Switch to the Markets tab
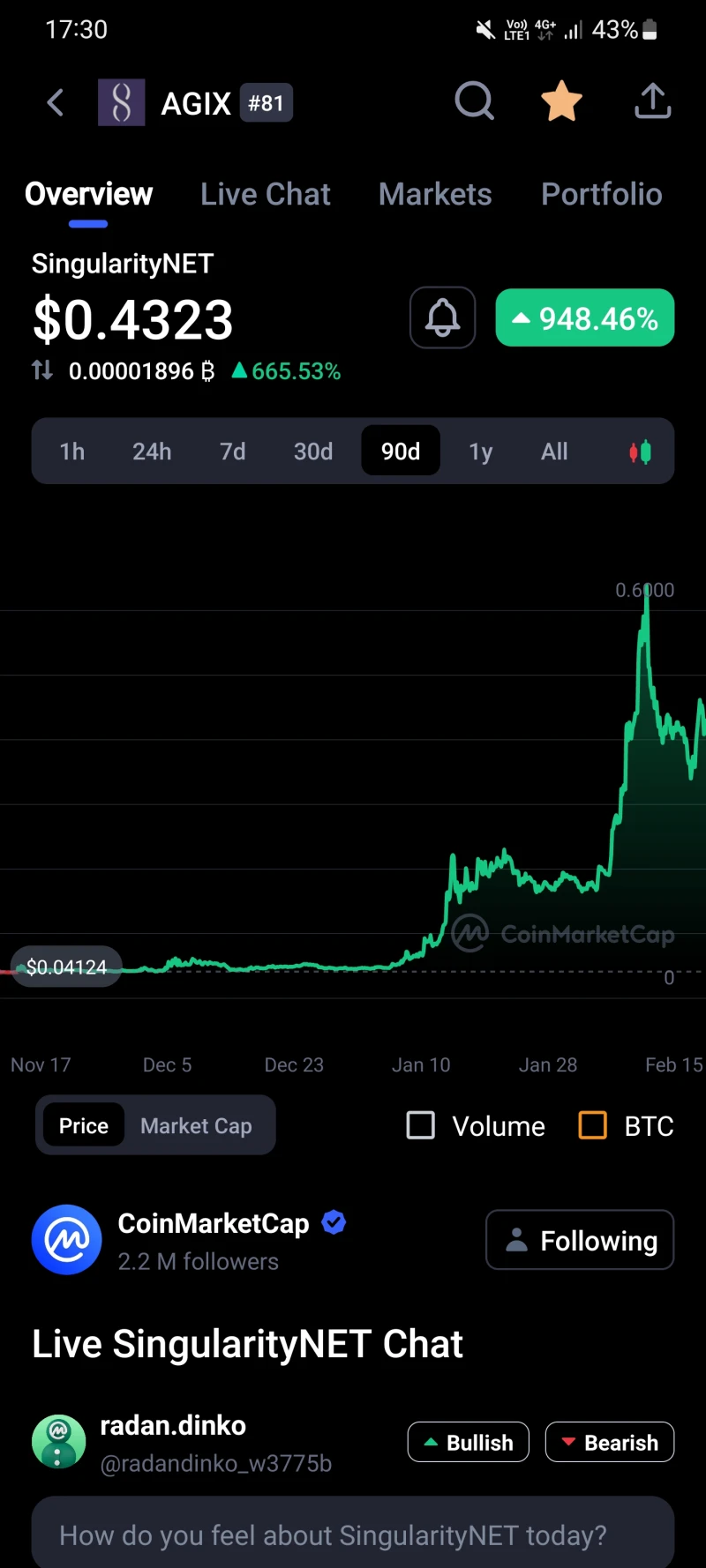 click(435, 194)
